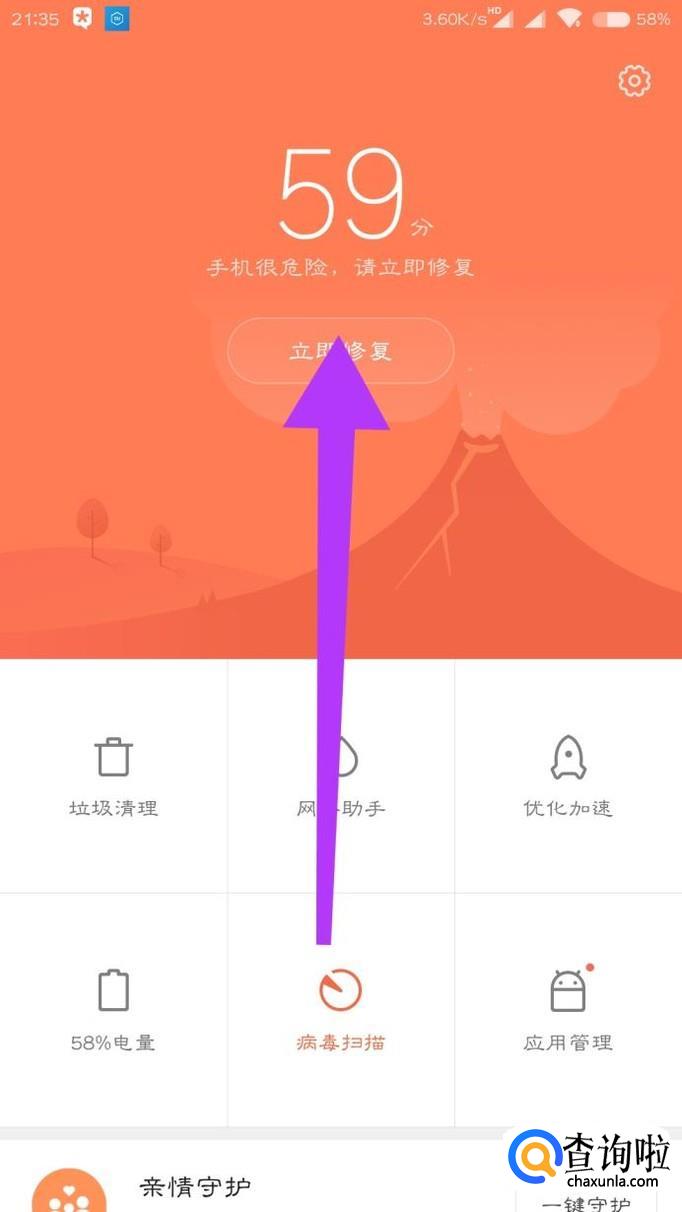Tap the 立即修复 button

click(x=341, y=351)
